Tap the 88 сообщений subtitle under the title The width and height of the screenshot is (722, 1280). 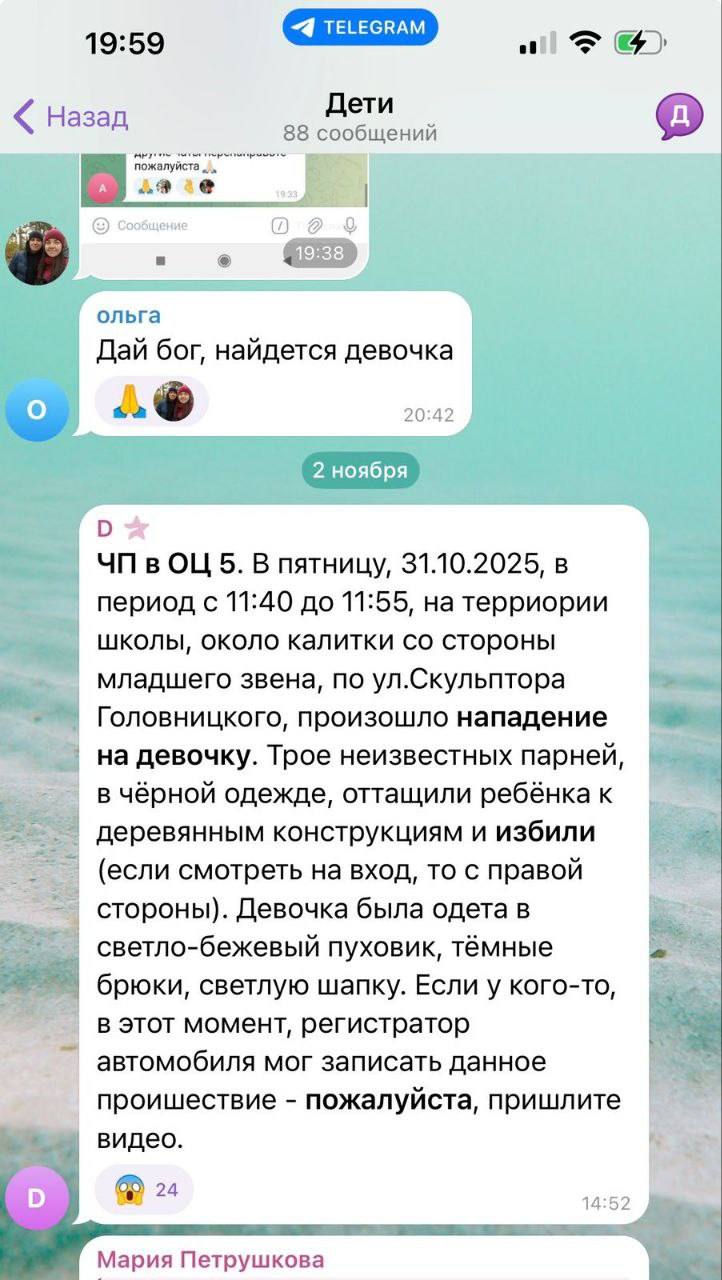(361, 129)
